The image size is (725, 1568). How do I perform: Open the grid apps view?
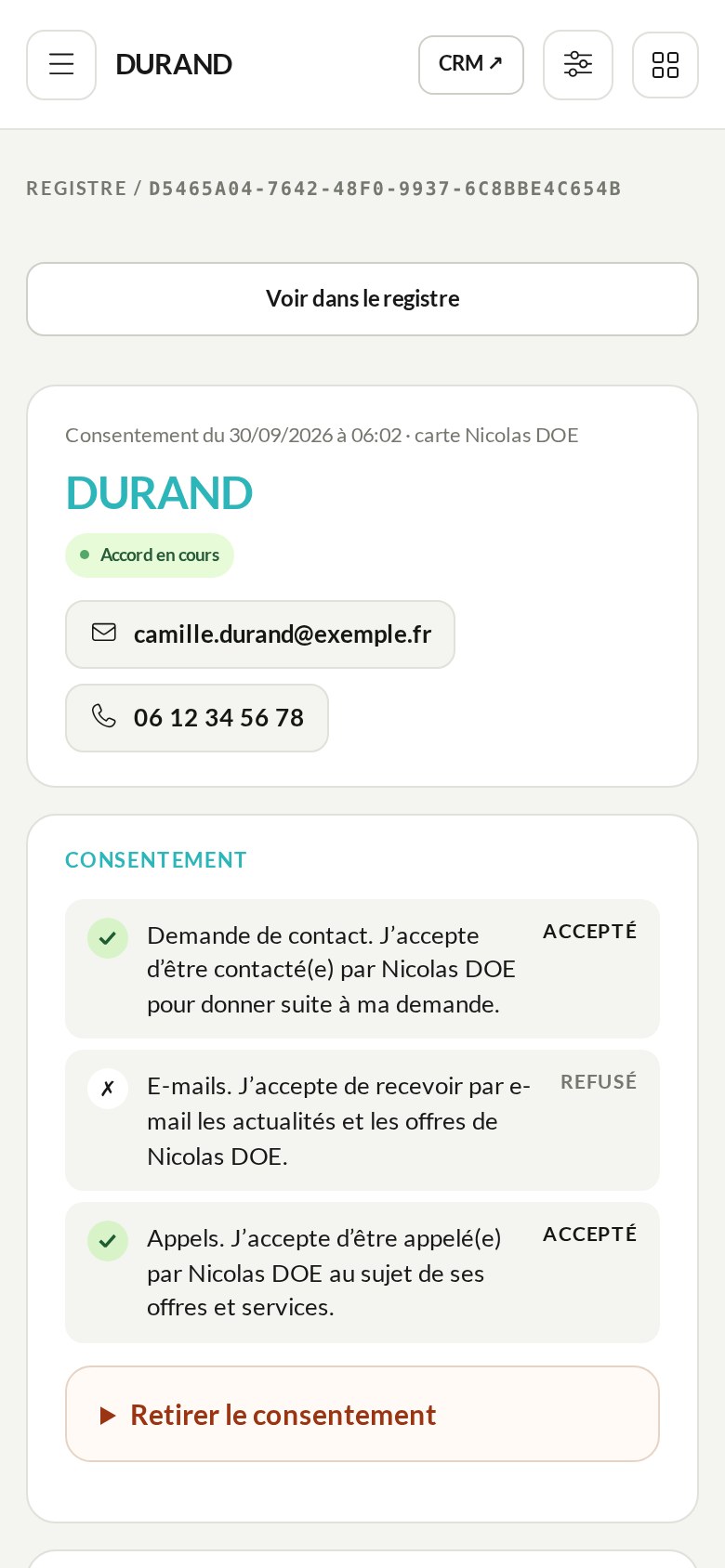(666, 65)
